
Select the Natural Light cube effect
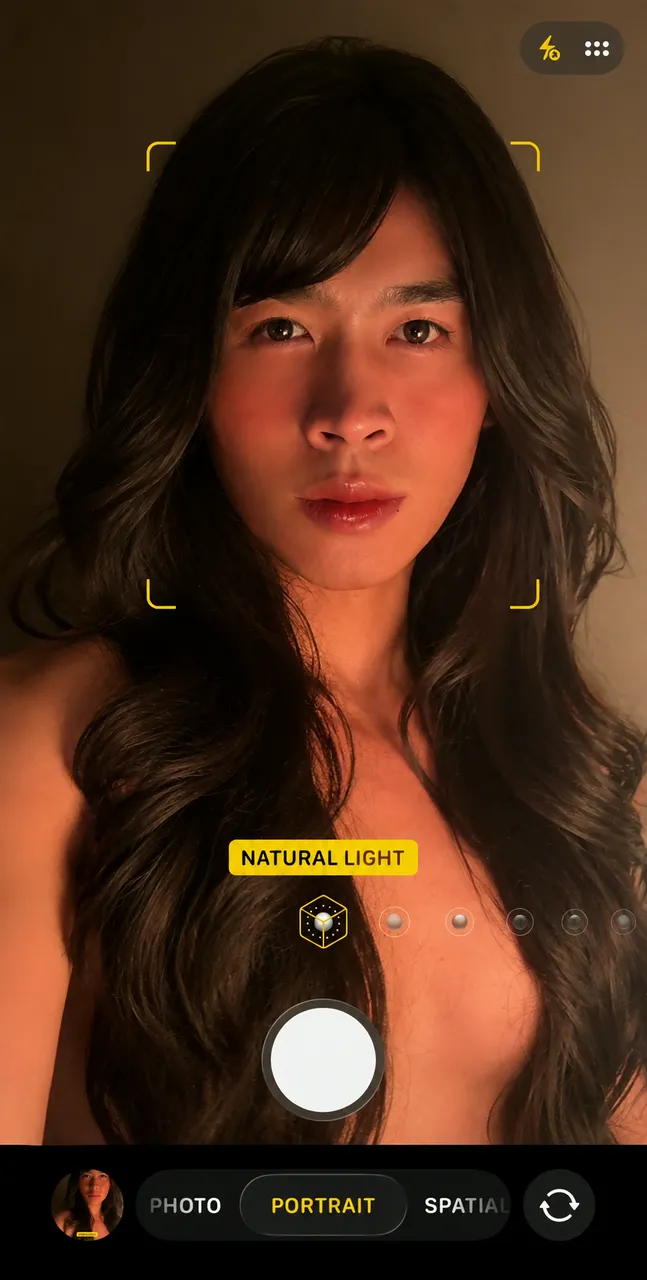coord(323,921)
